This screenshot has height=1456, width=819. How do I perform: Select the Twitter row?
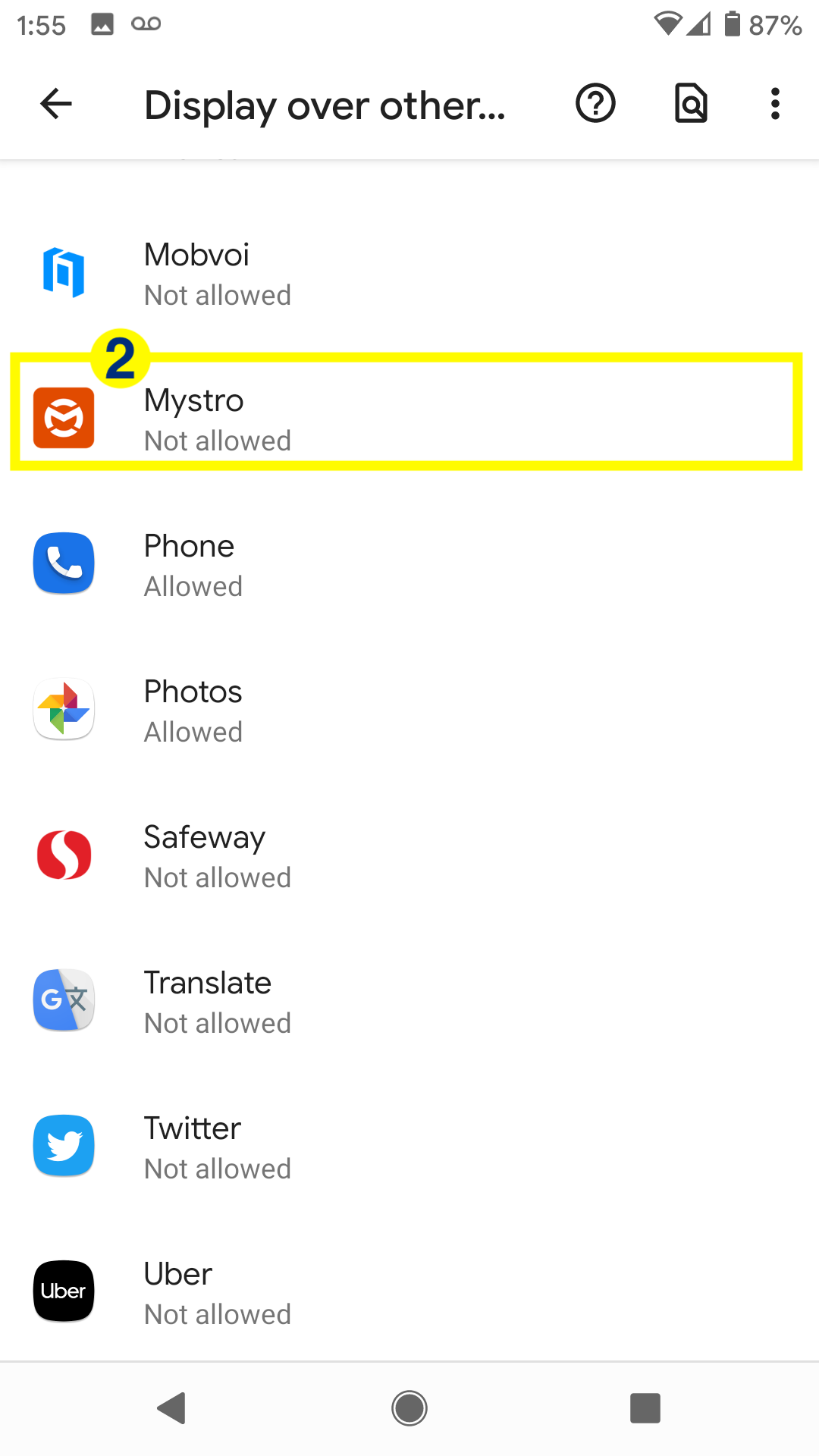point(409,1147)
